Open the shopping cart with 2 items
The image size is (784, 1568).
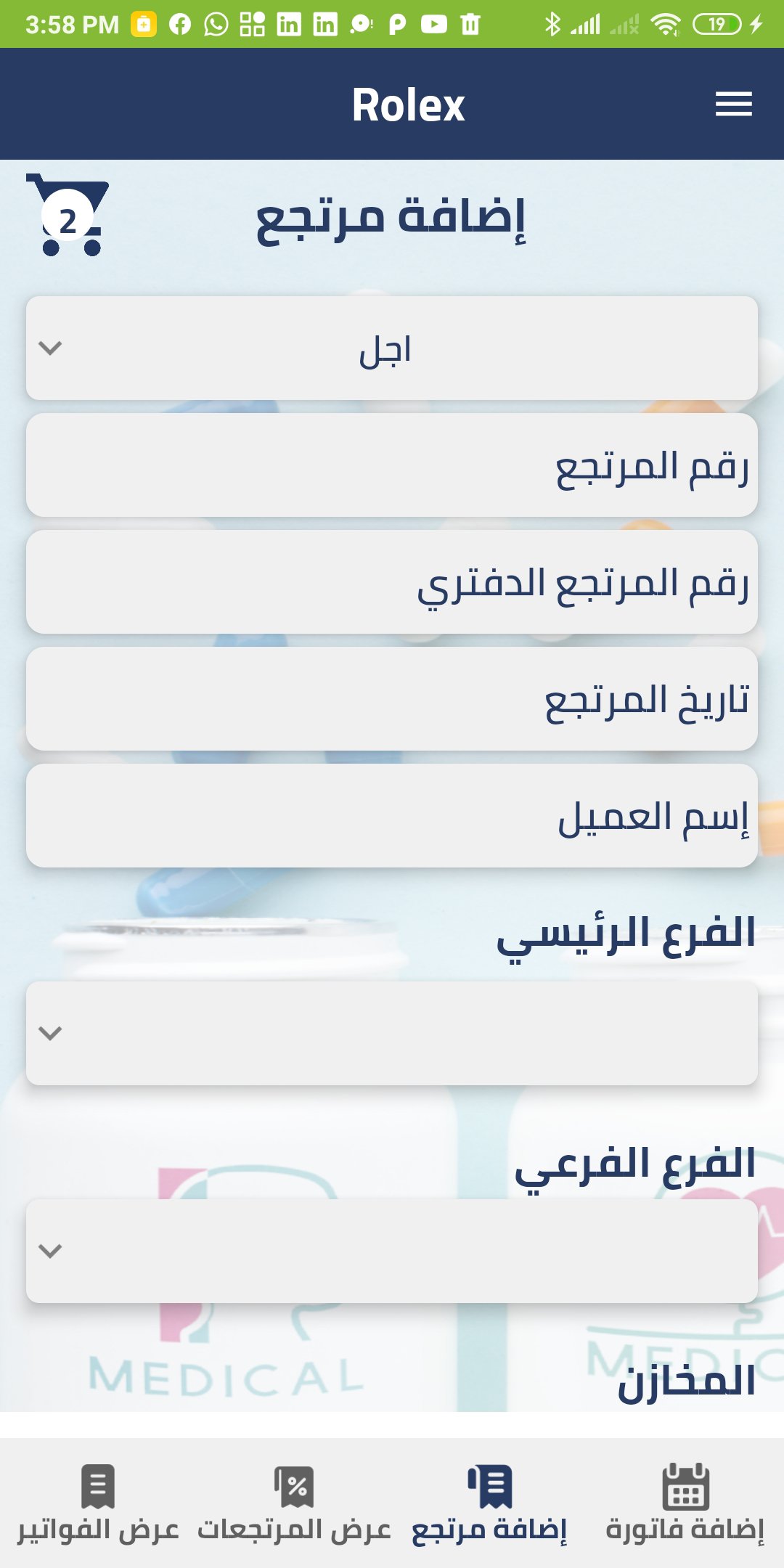click(x=68, y=216)
